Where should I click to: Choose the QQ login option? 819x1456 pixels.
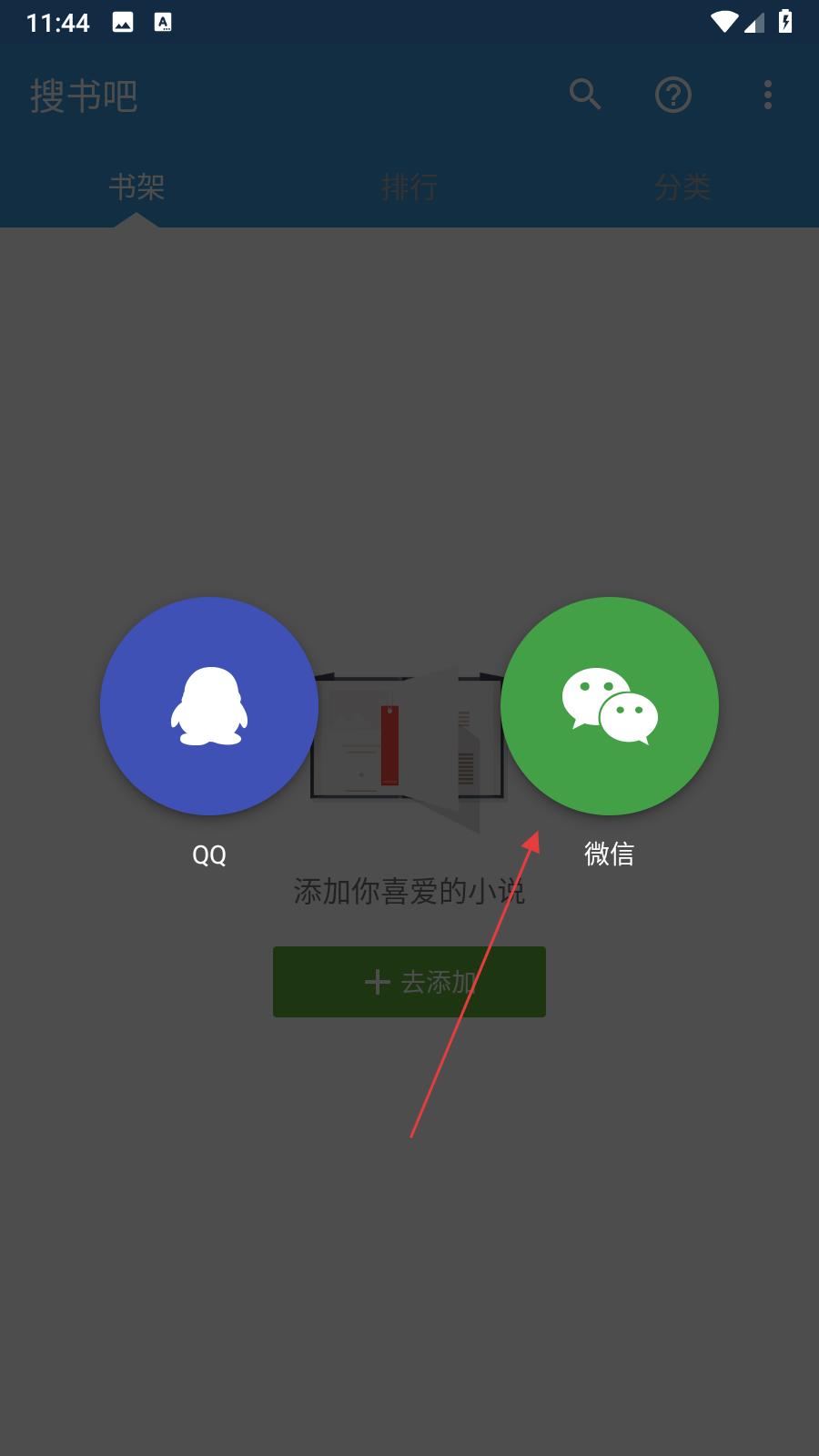coord(209,706)
